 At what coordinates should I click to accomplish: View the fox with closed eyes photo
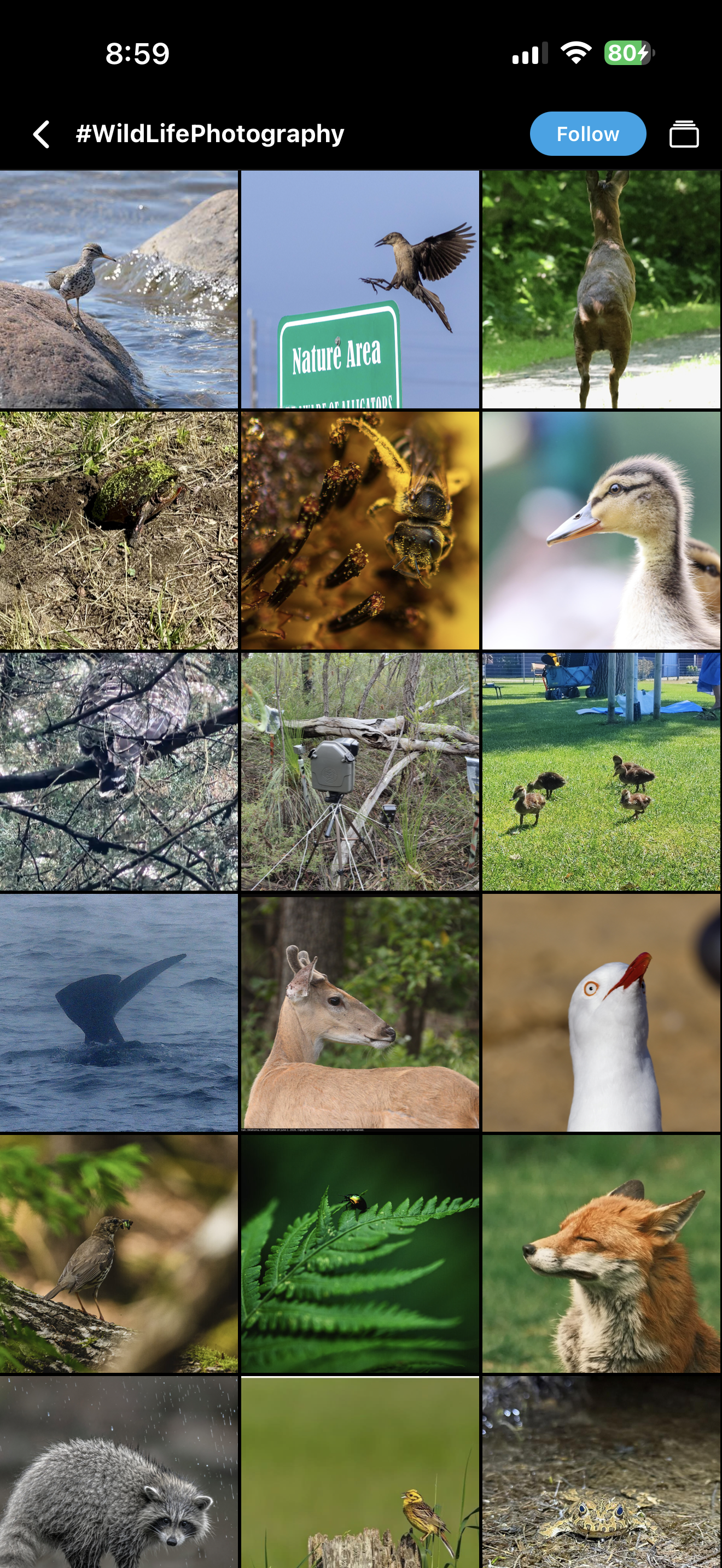pyautogui.click(x=602, y=1253)
